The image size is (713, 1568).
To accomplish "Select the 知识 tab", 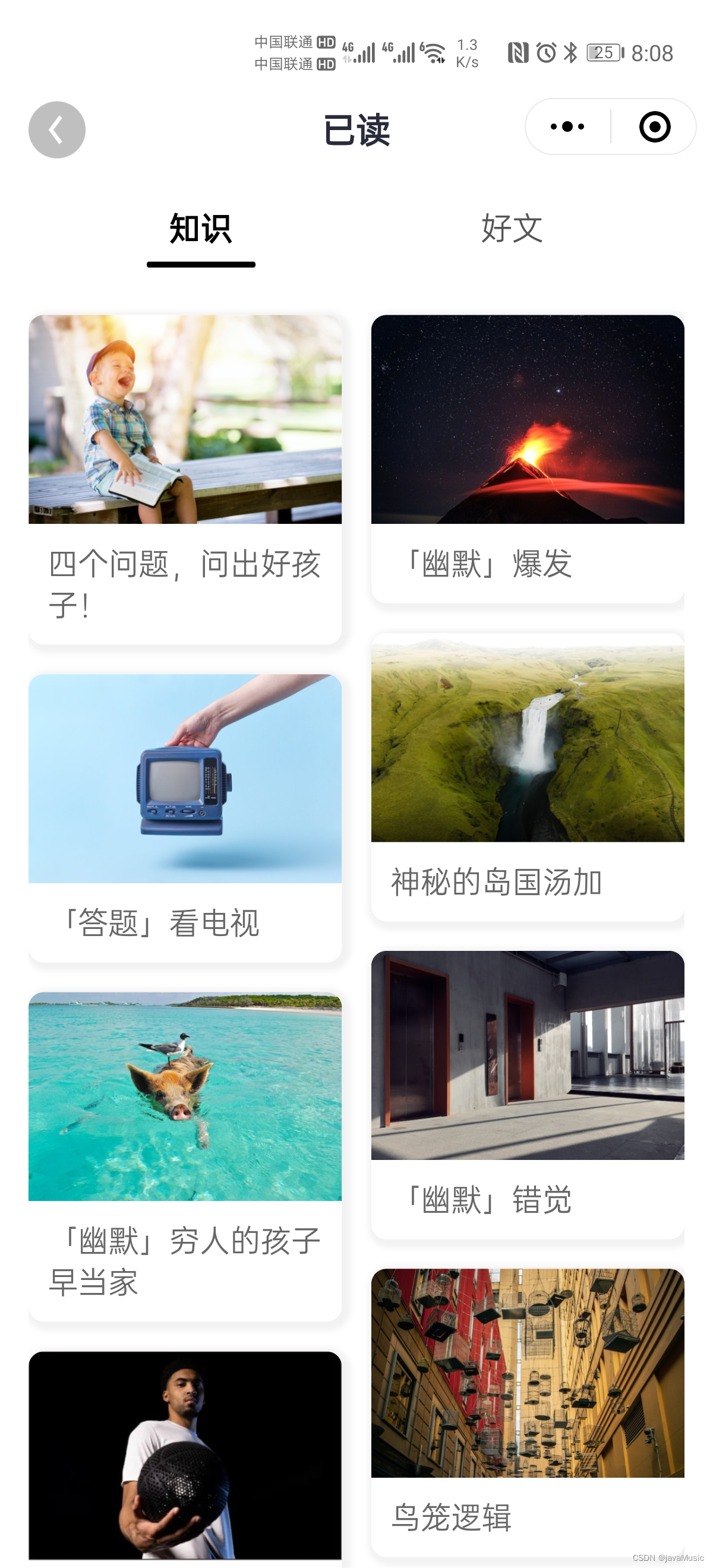I will tap(200, 229).
